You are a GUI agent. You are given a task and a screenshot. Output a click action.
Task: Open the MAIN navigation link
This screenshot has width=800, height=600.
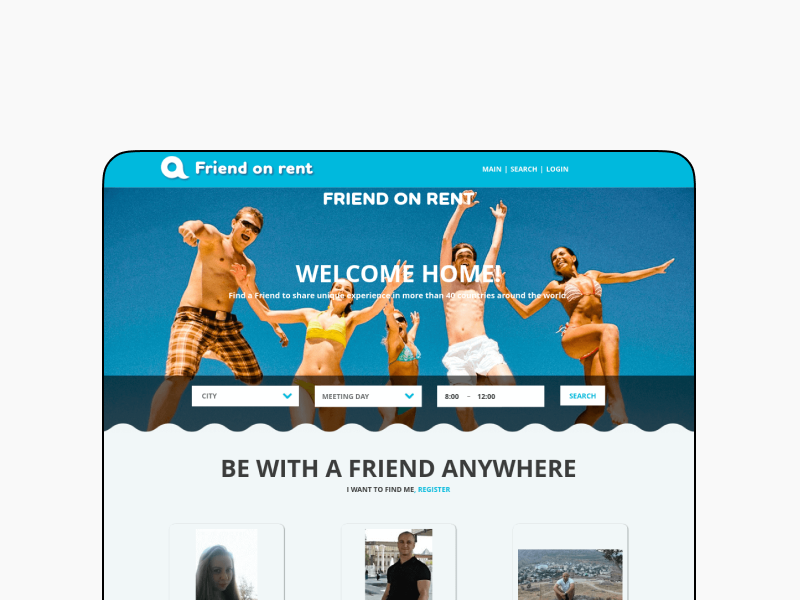491,169
